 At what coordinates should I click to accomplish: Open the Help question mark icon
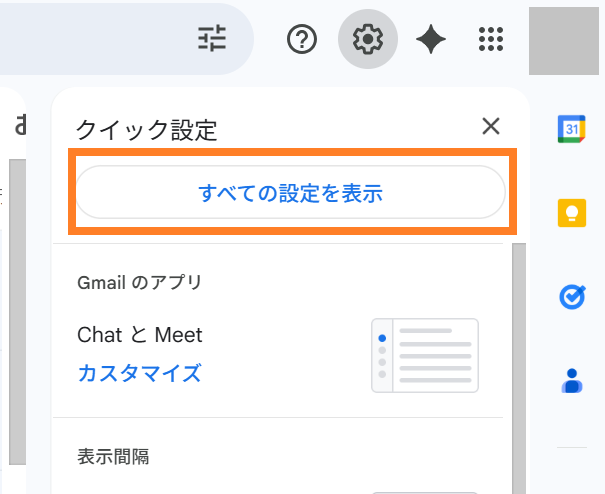(302, 39)
